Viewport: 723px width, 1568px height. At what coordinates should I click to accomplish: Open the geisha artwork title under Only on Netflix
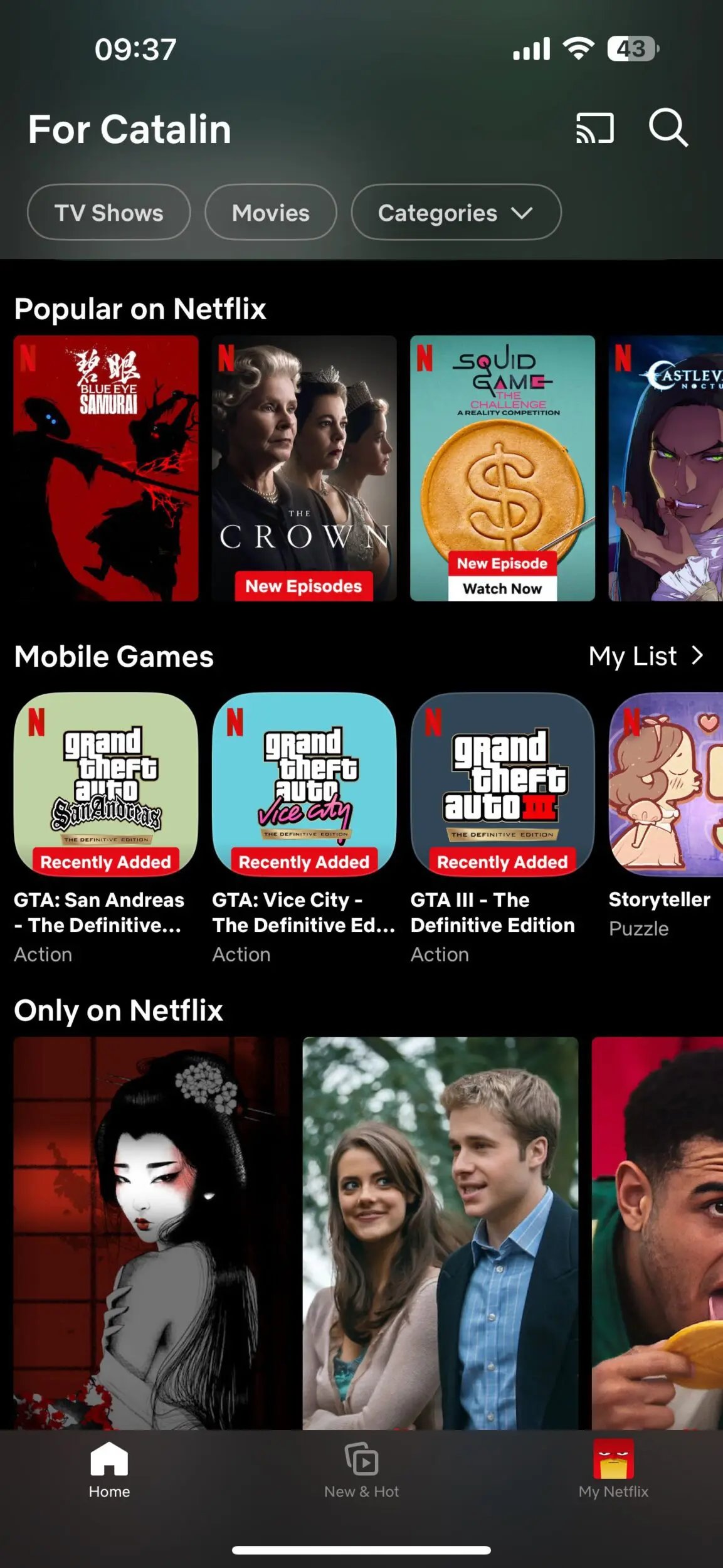[x=151, y=1233]
